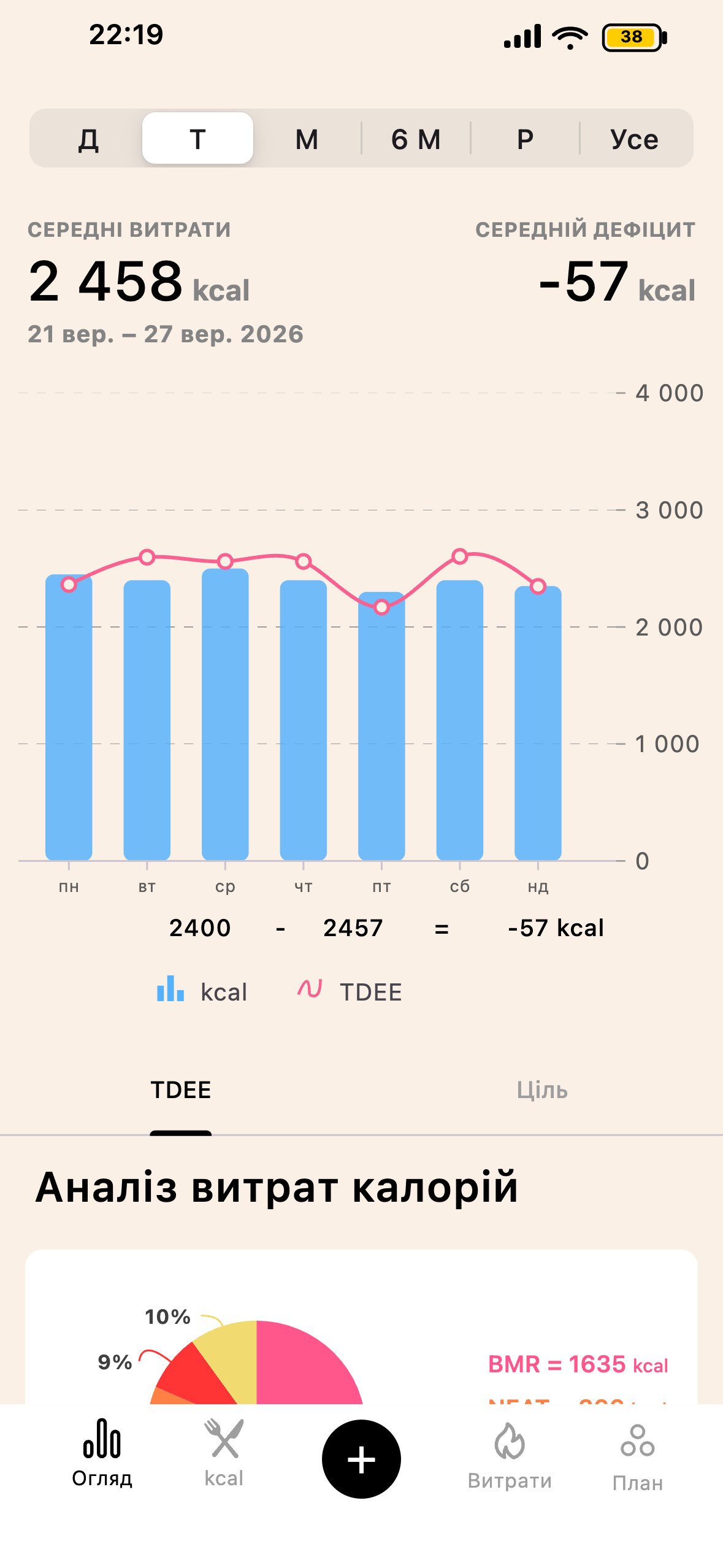Open the Ціль tab
The height and width of the screenshot is (1568, 723).
[542, 1090]
